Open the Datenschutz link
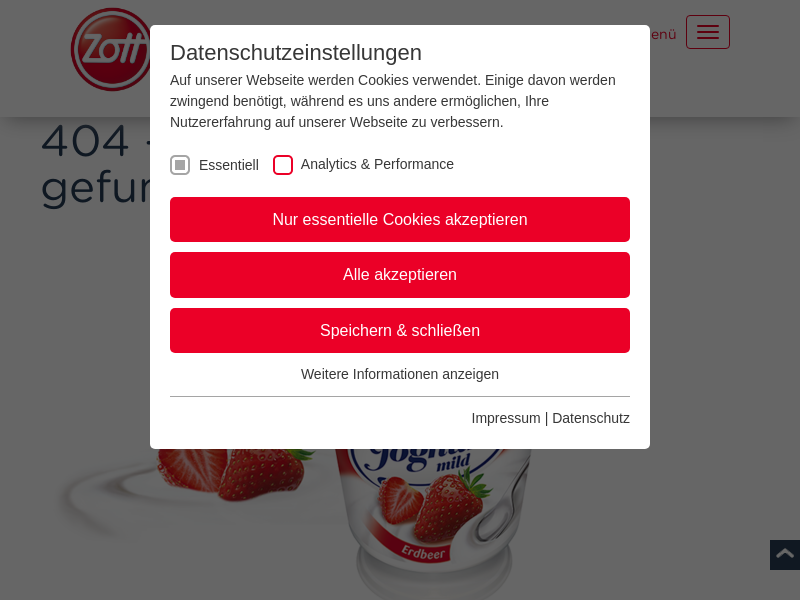This screenshot has width=800, height=600. coord(591,418)
